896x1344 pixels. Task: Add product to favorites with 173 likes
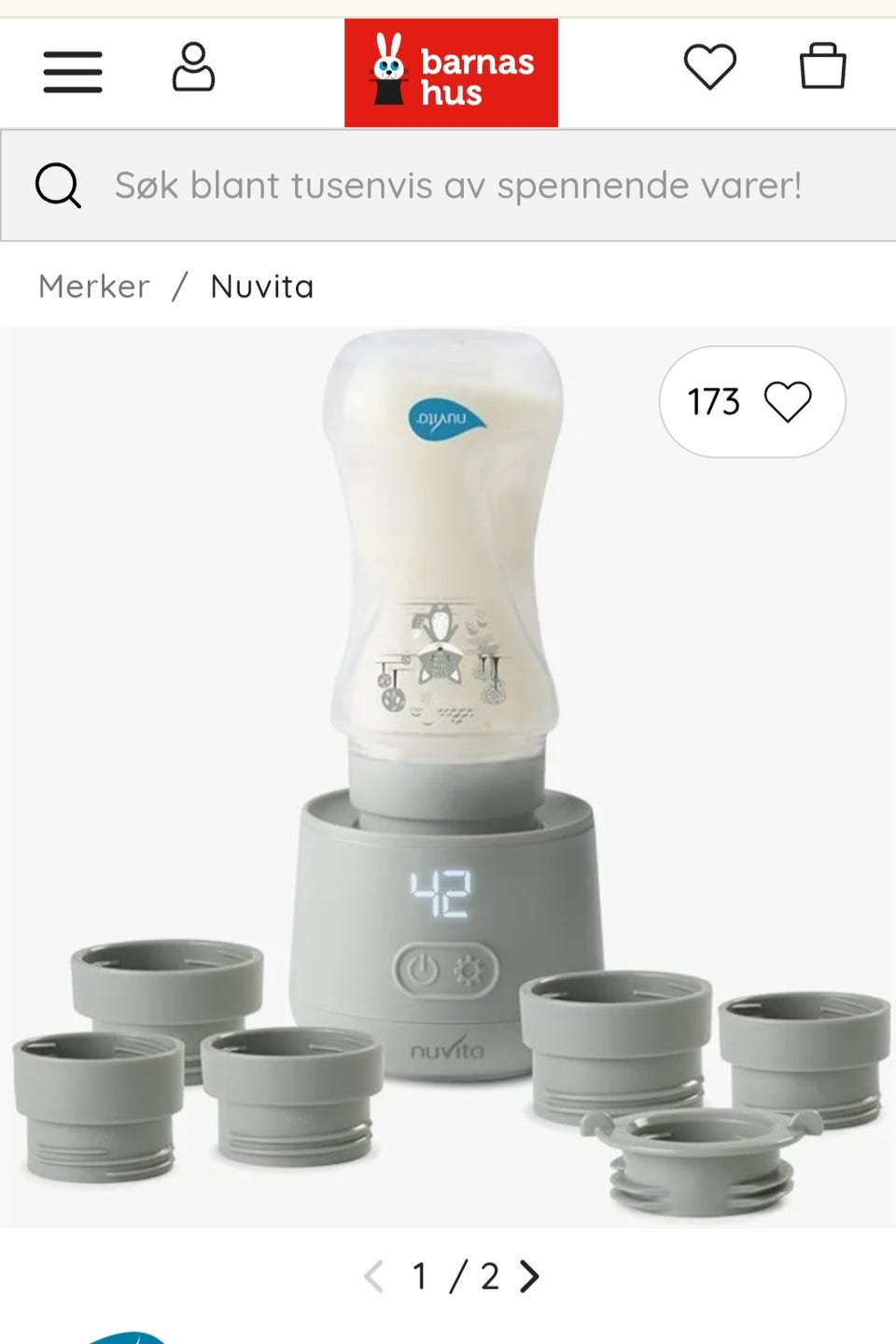752,402
